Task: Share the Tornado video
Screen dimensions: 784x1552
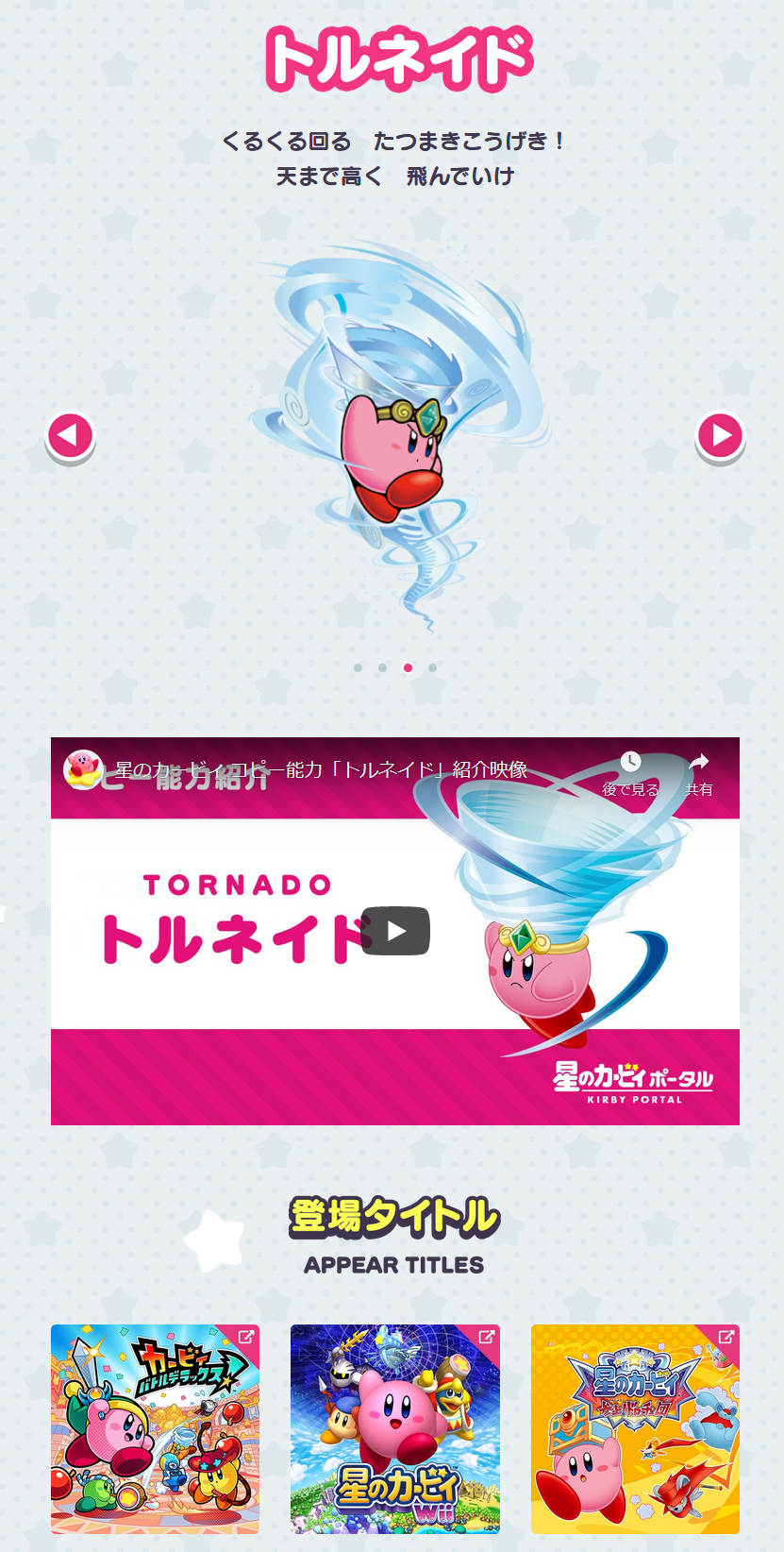Action: (698, 771)
